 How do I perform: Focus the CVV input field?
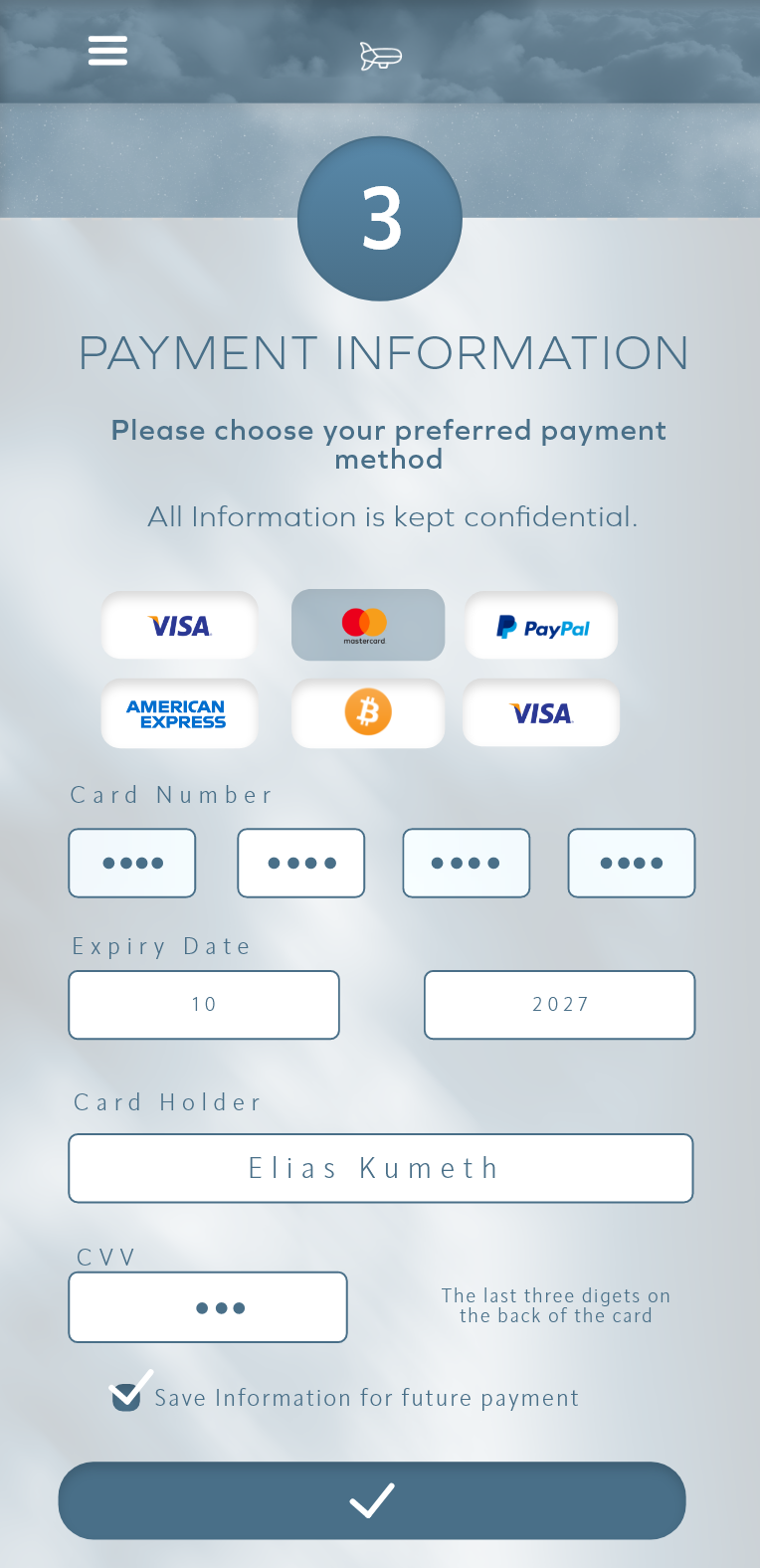click(208, 1307)
